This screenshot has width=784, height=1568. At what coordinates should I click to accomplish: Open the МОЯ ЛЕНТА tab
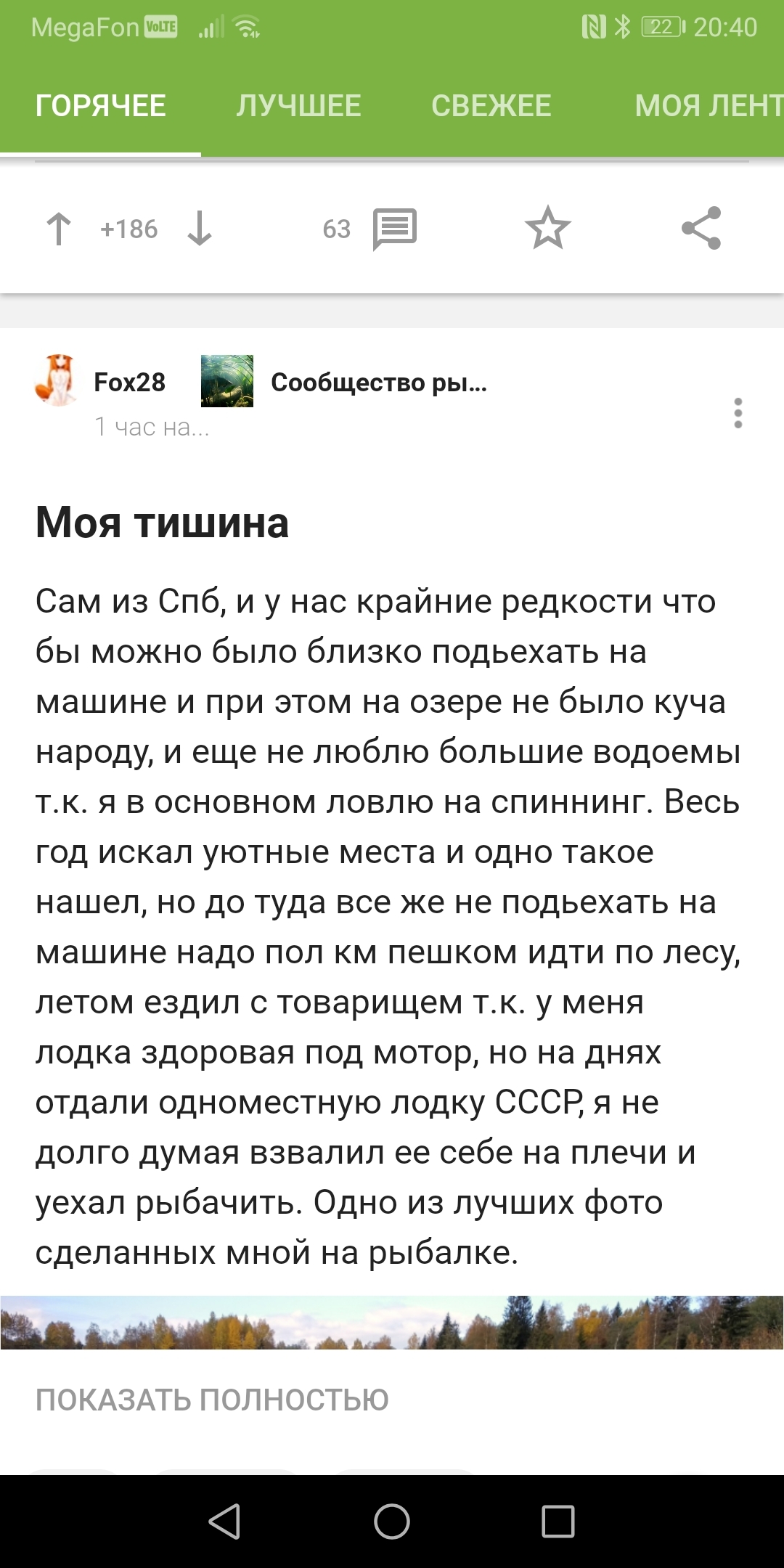(x=708, y=106)
